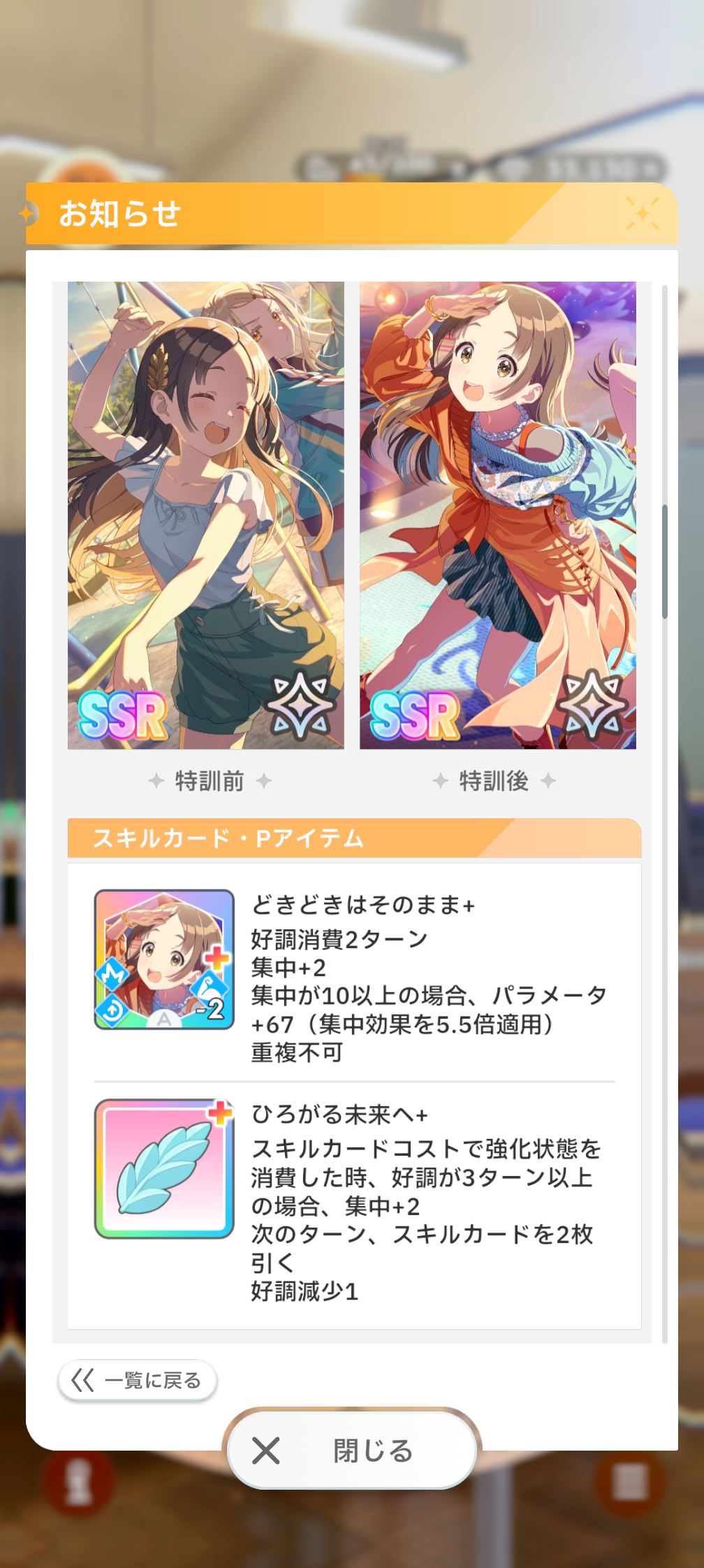View the ひろがる未来へ+ P-item

click(164, 1168)
